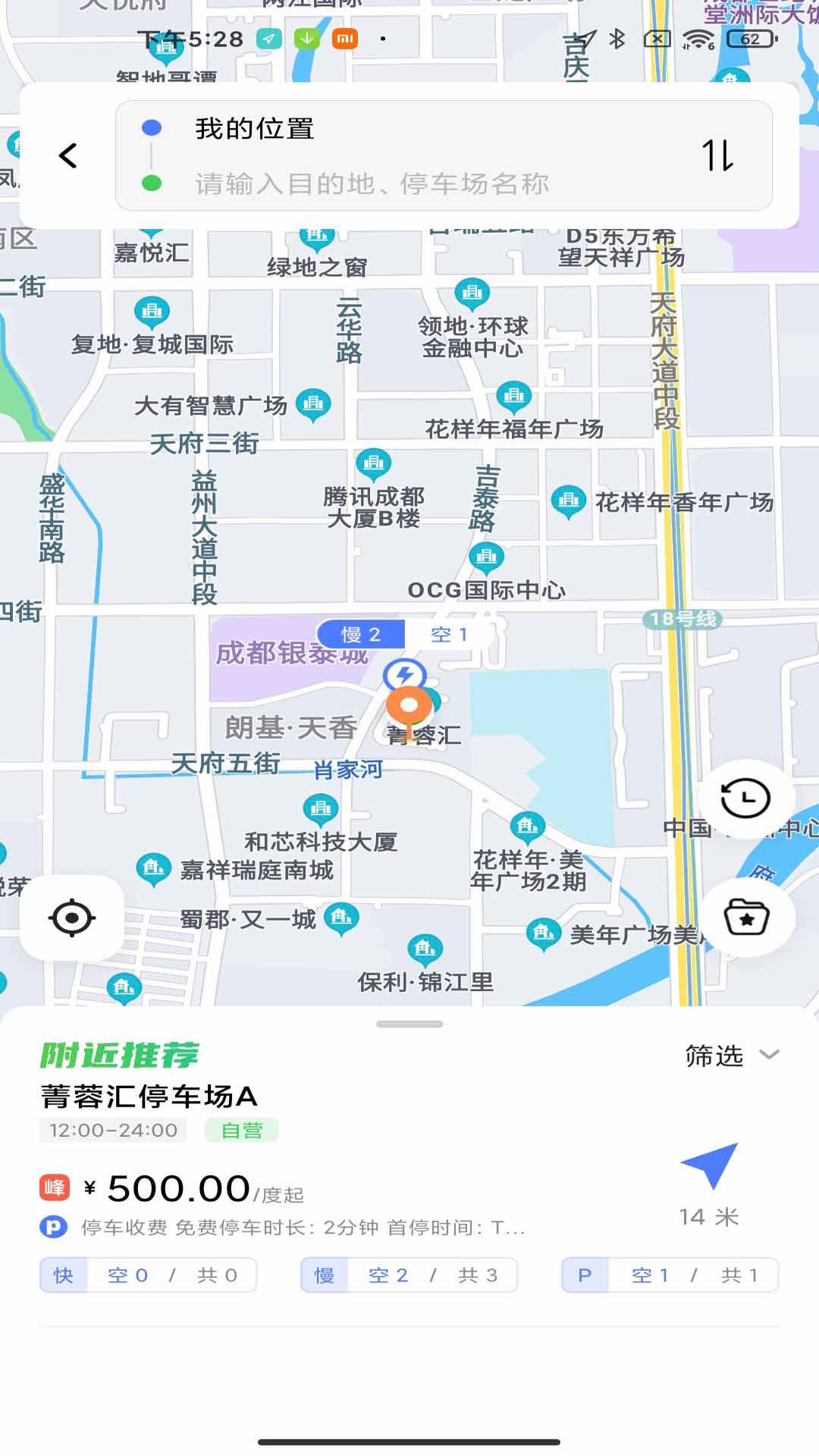Tap the swap origin and destination icon
This screenshot has width=819, height=1456.
pyautogui.click(x=717, y=155)
